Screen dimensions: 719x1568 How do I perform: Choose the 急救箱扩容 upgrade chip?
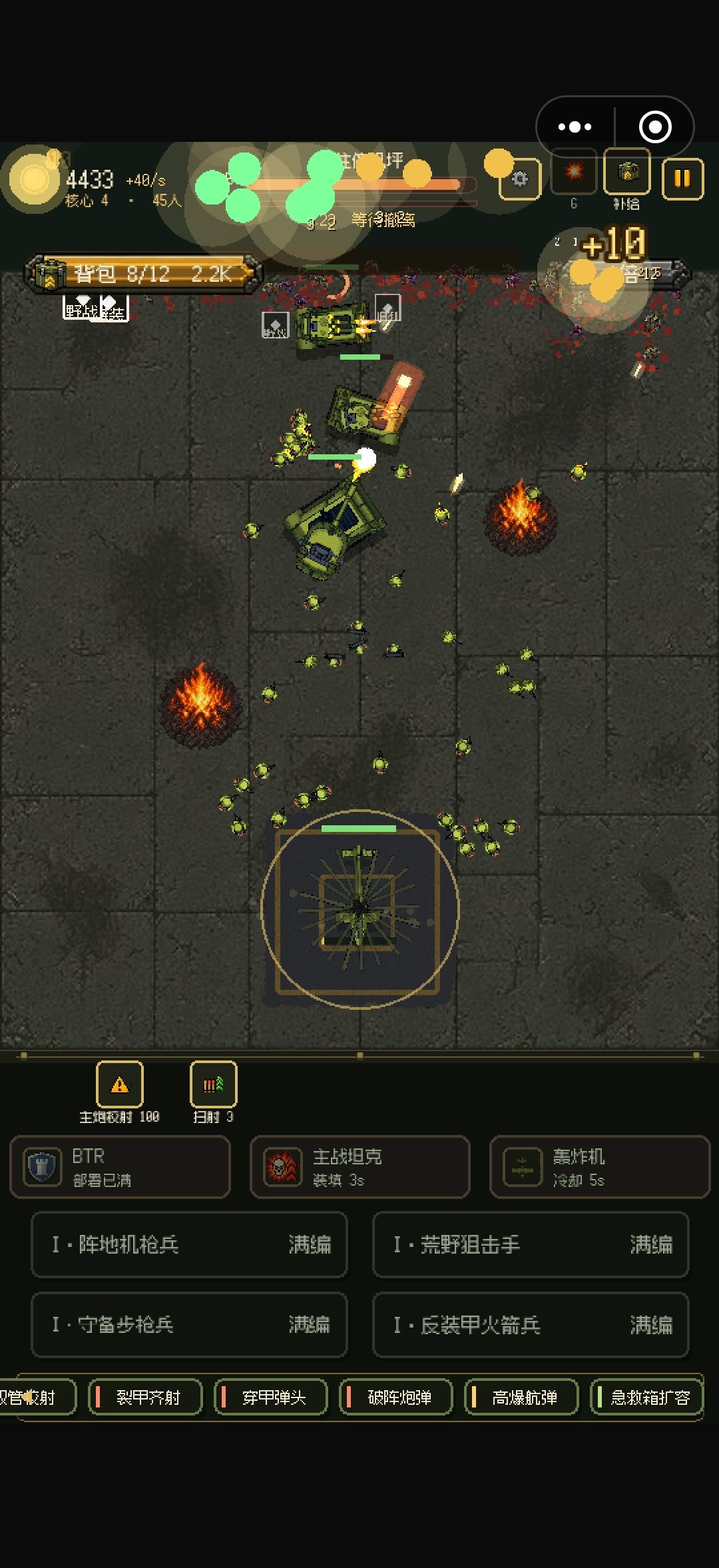pyautogui.click(x=647, y=1397)
